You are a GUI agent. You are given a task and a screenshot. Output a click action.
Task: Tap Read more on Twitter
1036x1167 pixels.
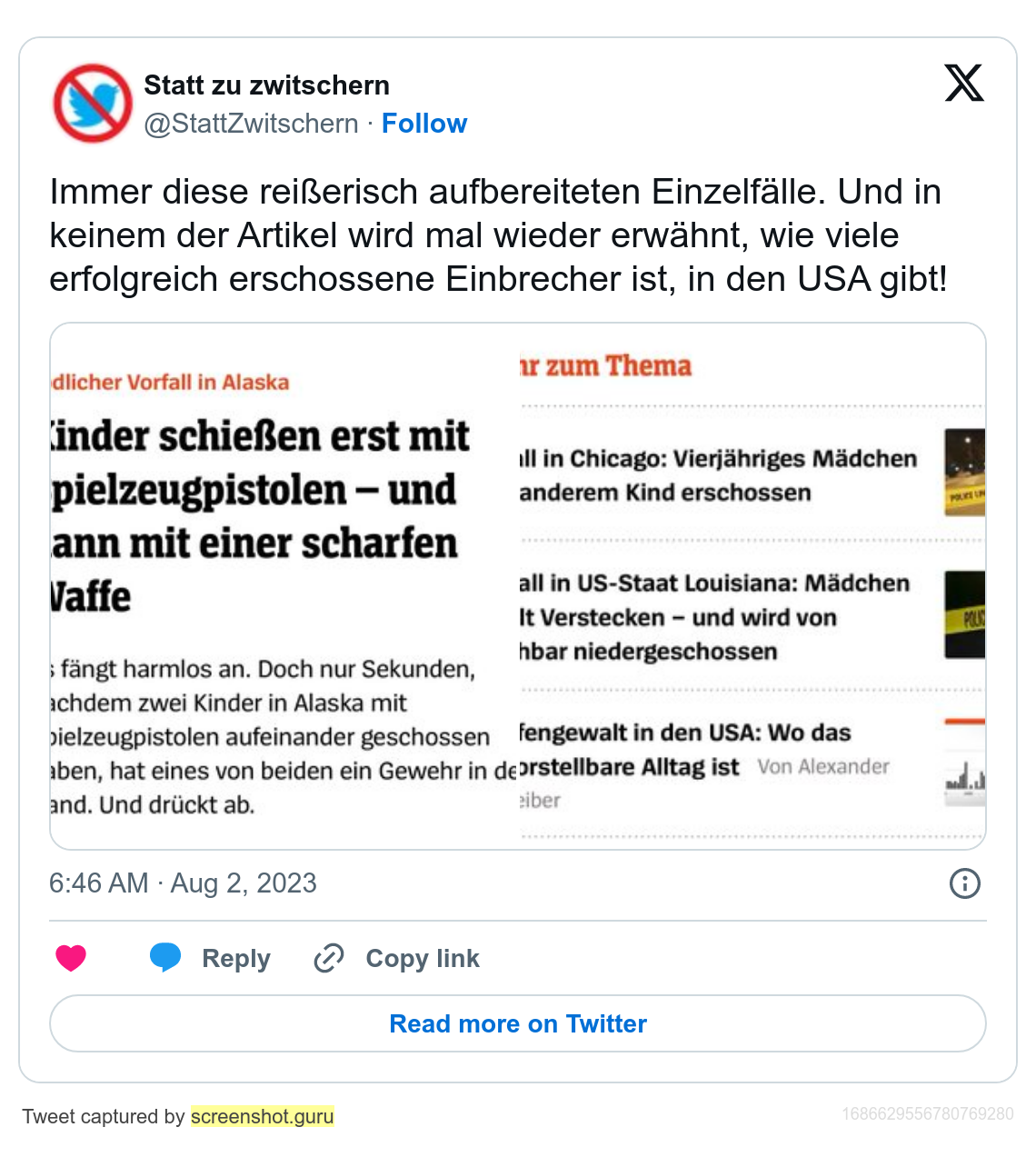coord(518,1023)
